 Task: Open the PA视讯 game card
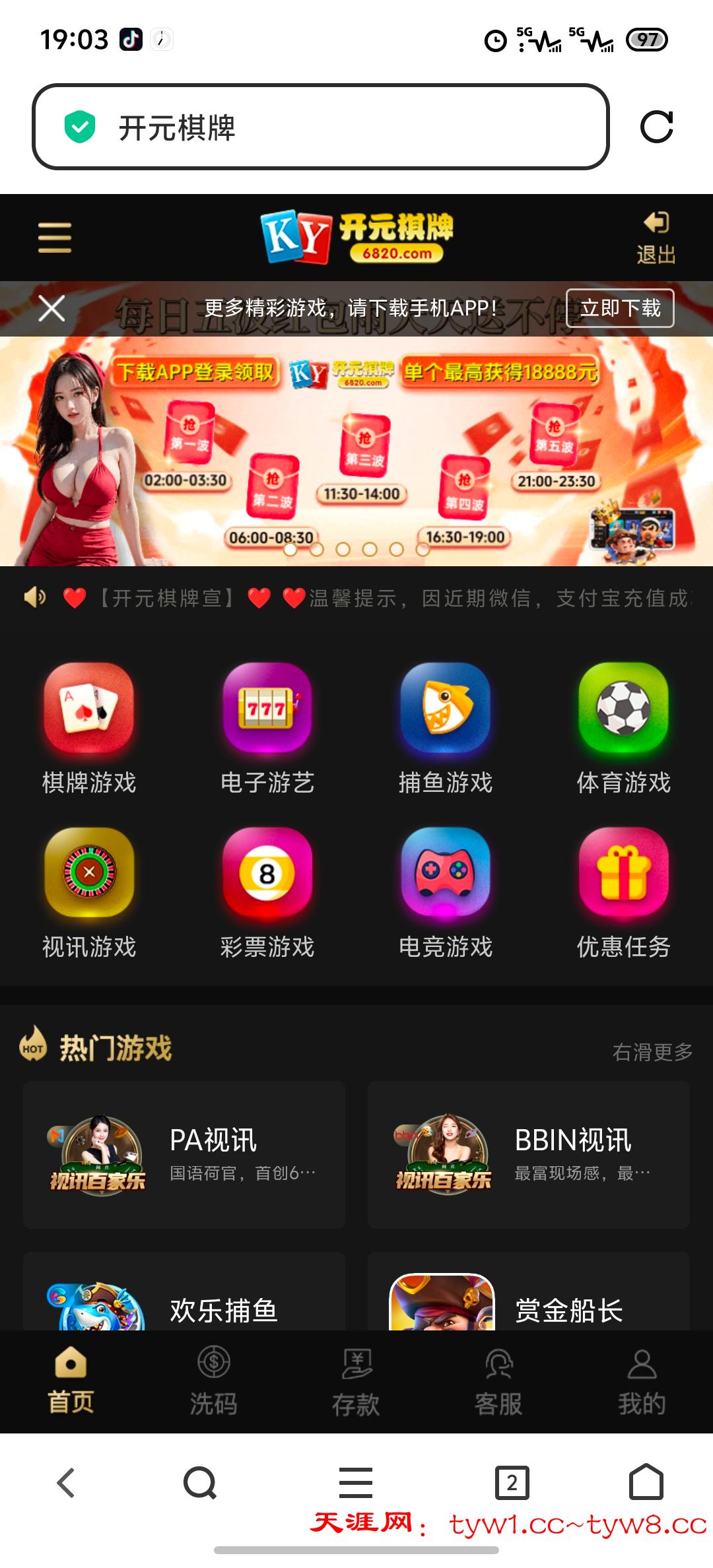[184, 1154]
